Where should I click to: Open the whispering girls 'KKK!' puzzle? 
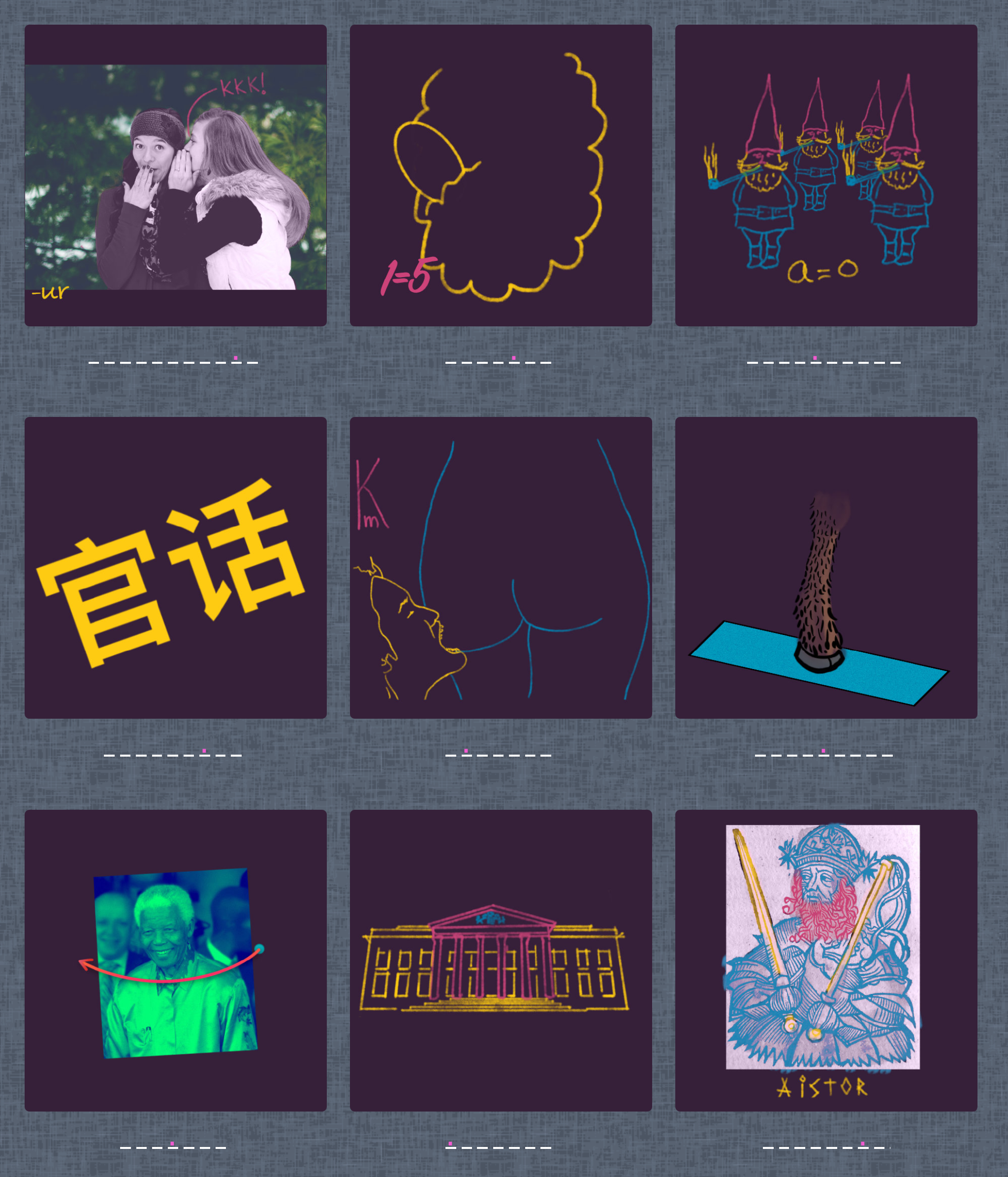176,176
